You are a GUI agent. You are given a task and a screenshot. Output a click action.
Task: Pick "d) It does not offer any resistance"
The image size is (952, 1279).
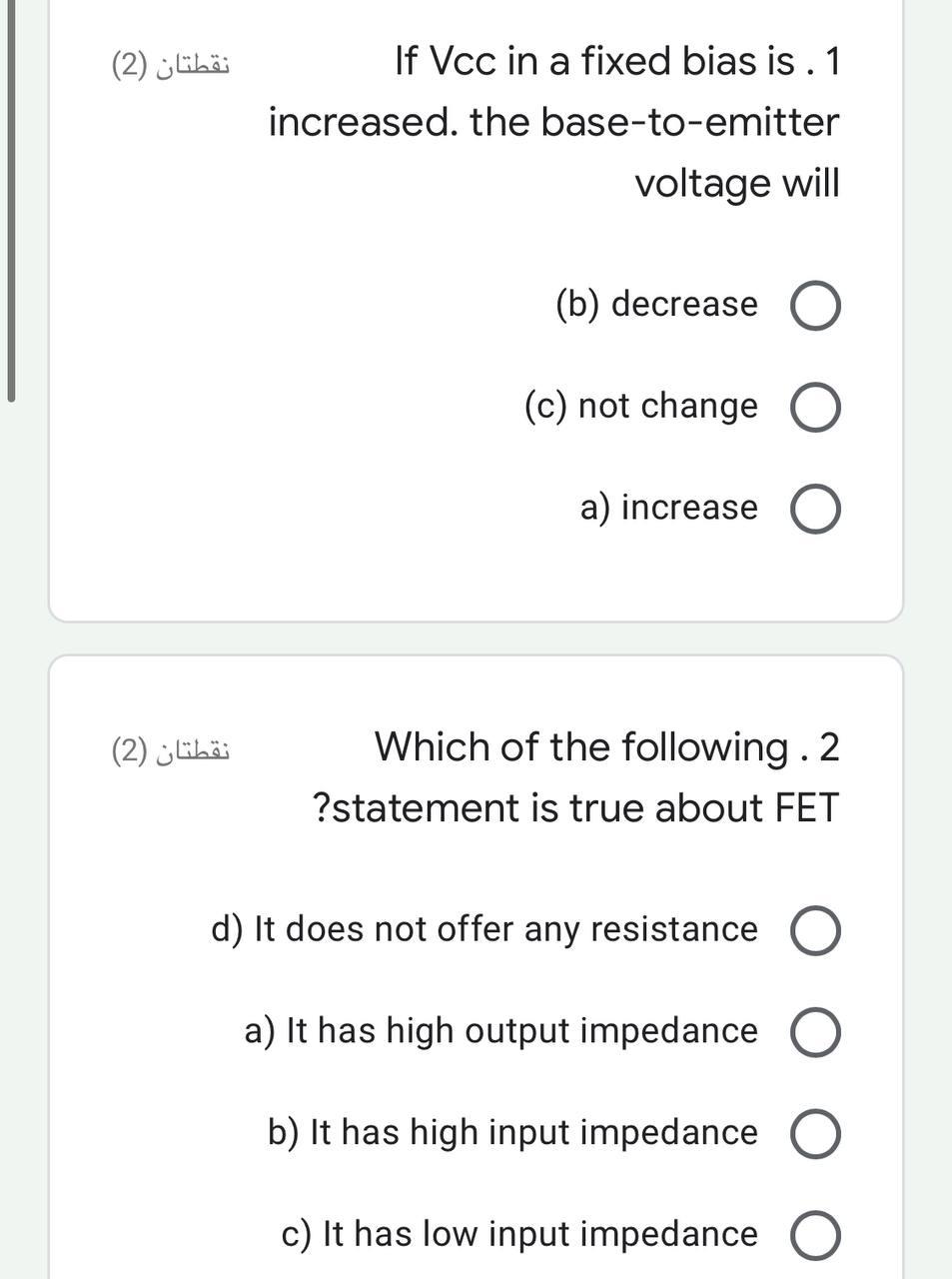[815, 931]
